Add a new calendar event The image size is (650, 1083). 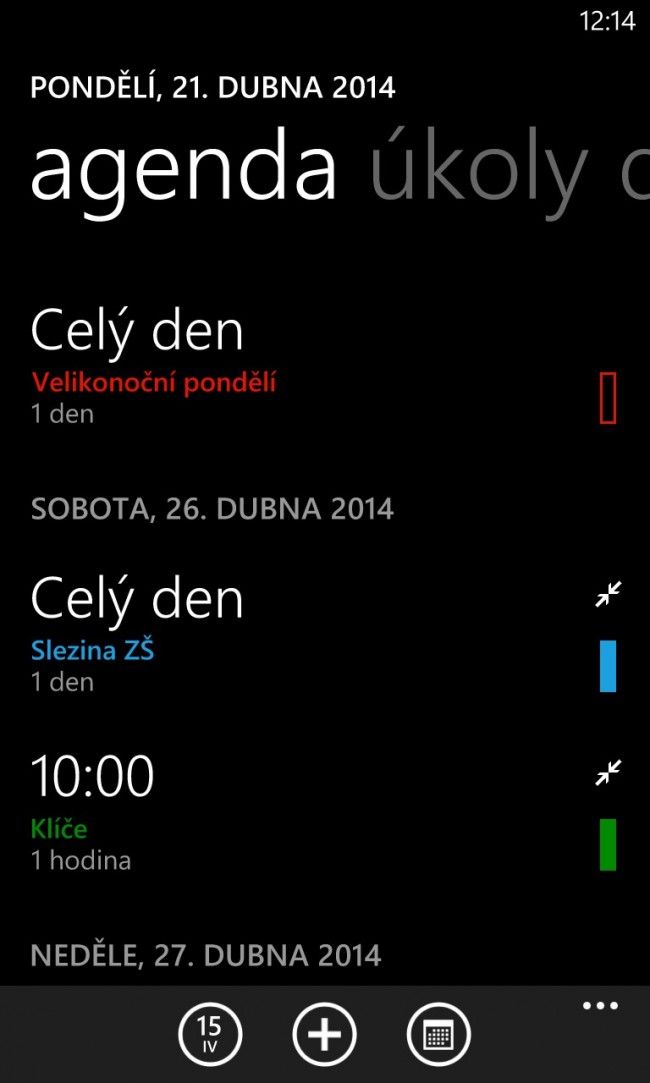325,1035
